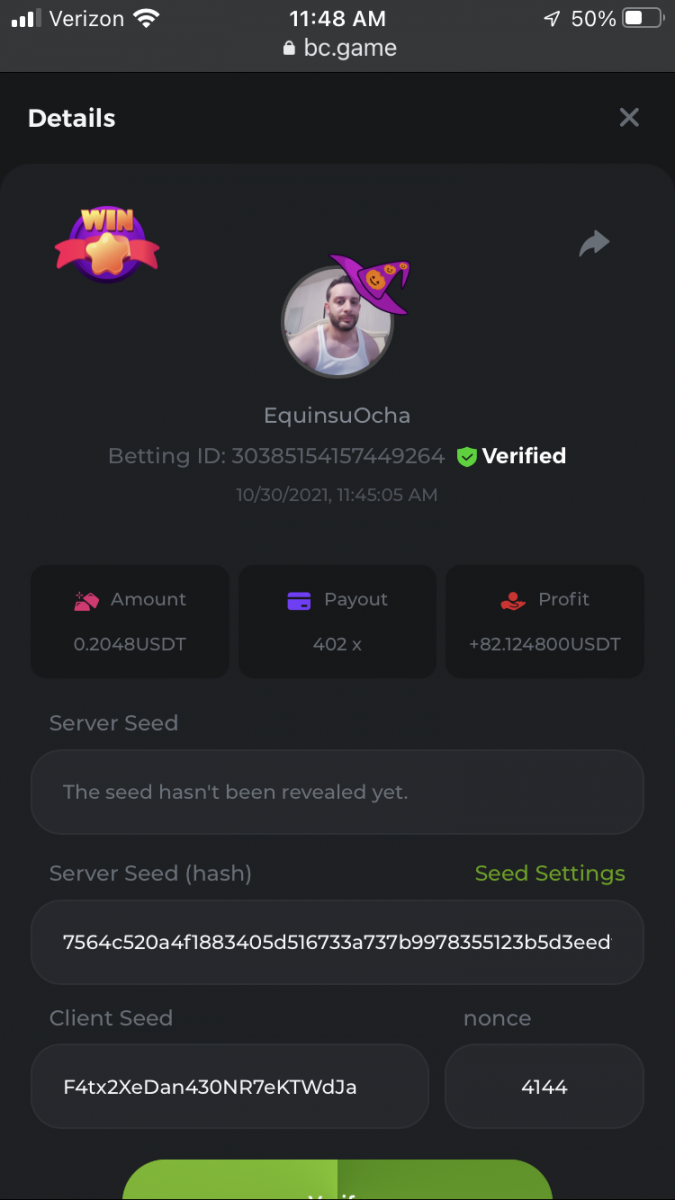Tap the nonce field
Image resolution: width=675 pixels, height=1200 pixels.
tap(544, 1086)
